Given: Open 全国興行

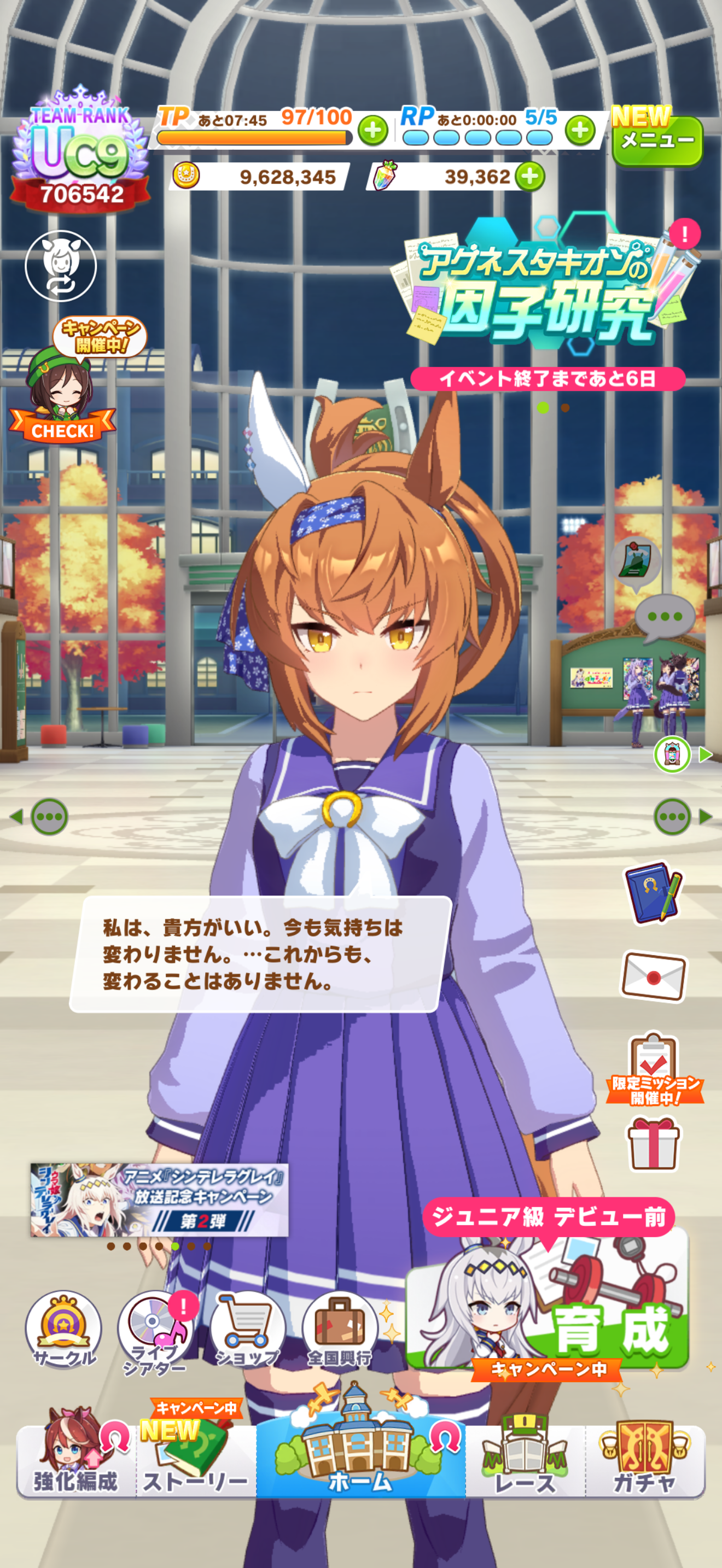Looking at the screenshot, I should 340,1330.
